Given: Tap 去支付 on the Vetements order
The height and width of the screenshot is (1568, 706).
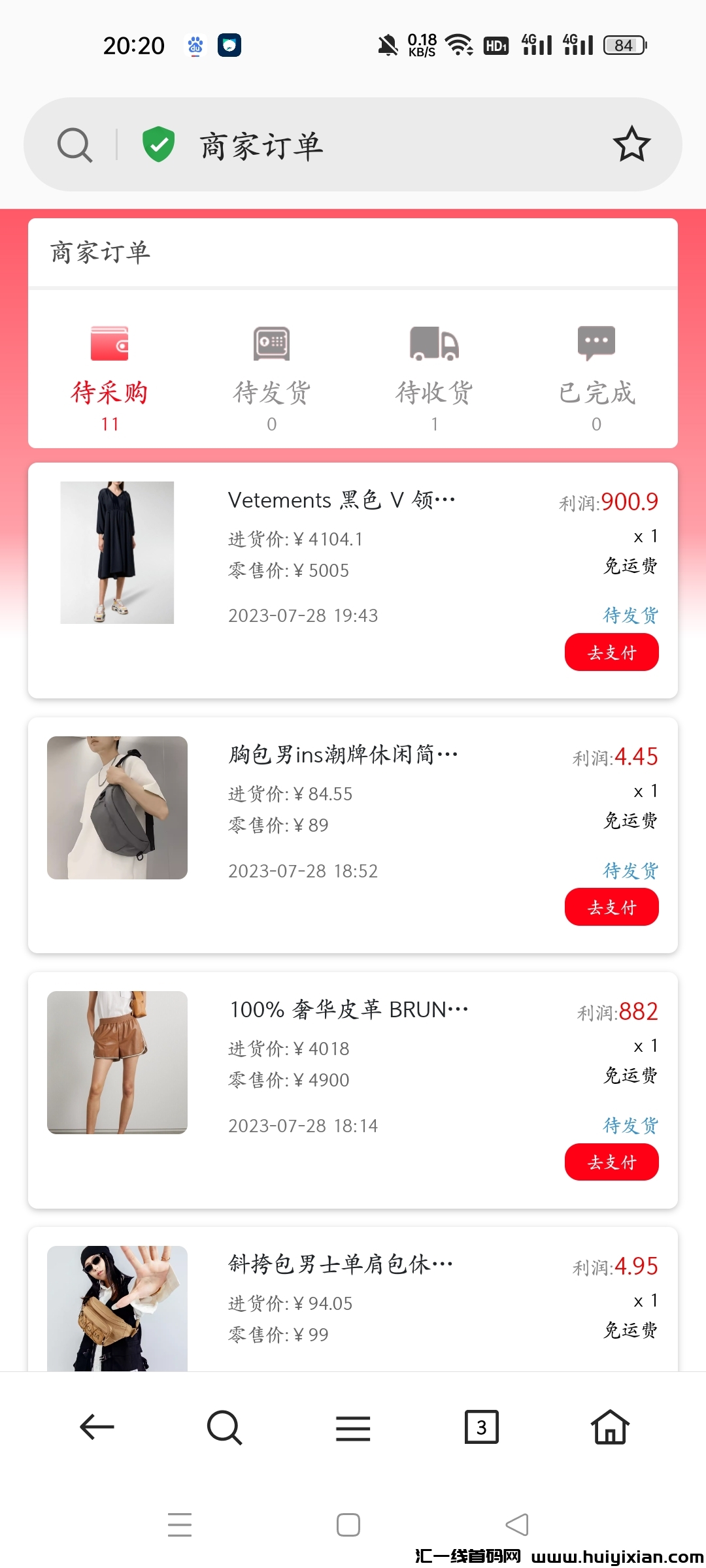Looking at the screenshot, I should click(x=612, y=651).
